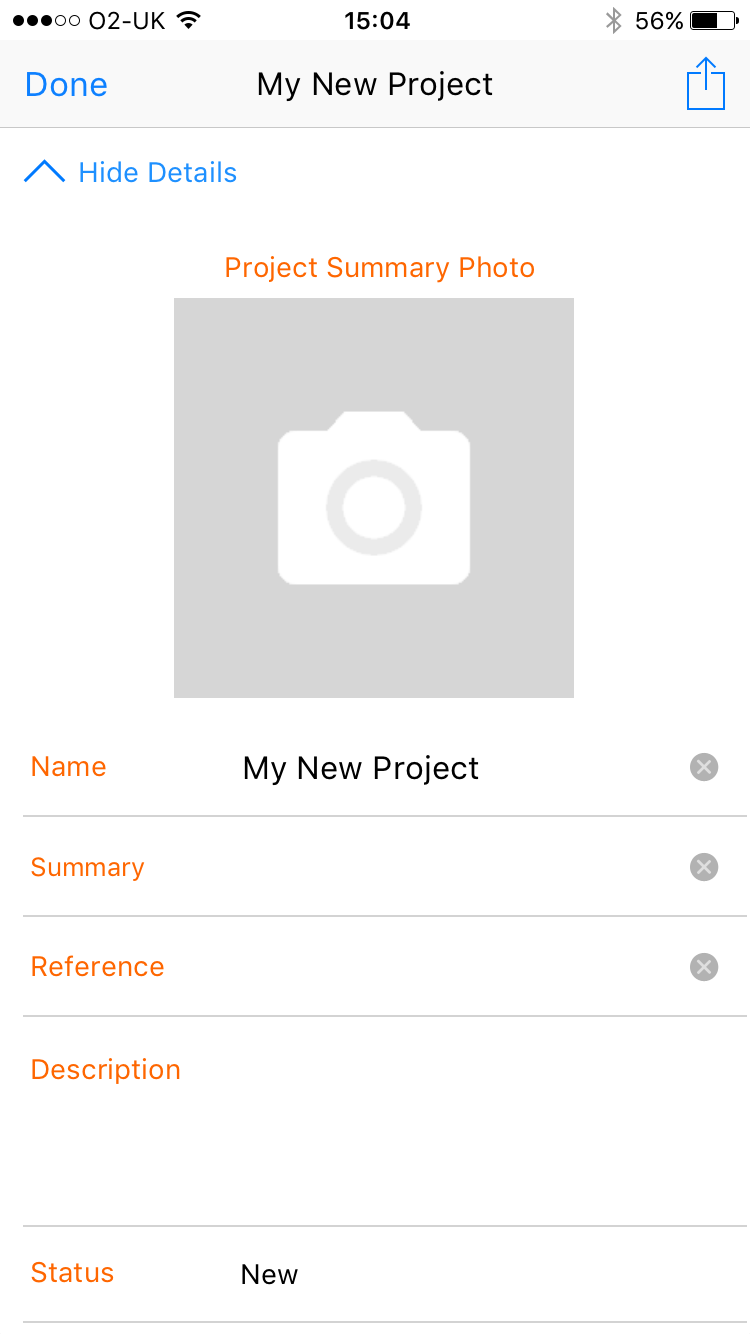This screenshot has height=1334, width=750.
Task: Clear the Summary field
Action: click(x=704, y=867)
